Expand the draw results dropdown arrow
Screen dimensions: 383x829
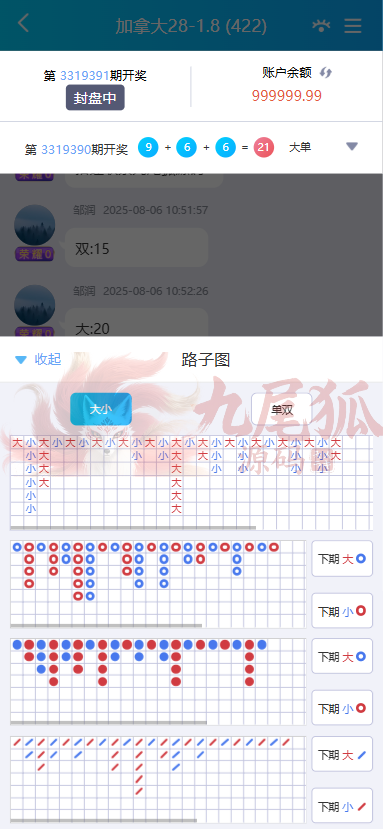(x=352, y=146)
